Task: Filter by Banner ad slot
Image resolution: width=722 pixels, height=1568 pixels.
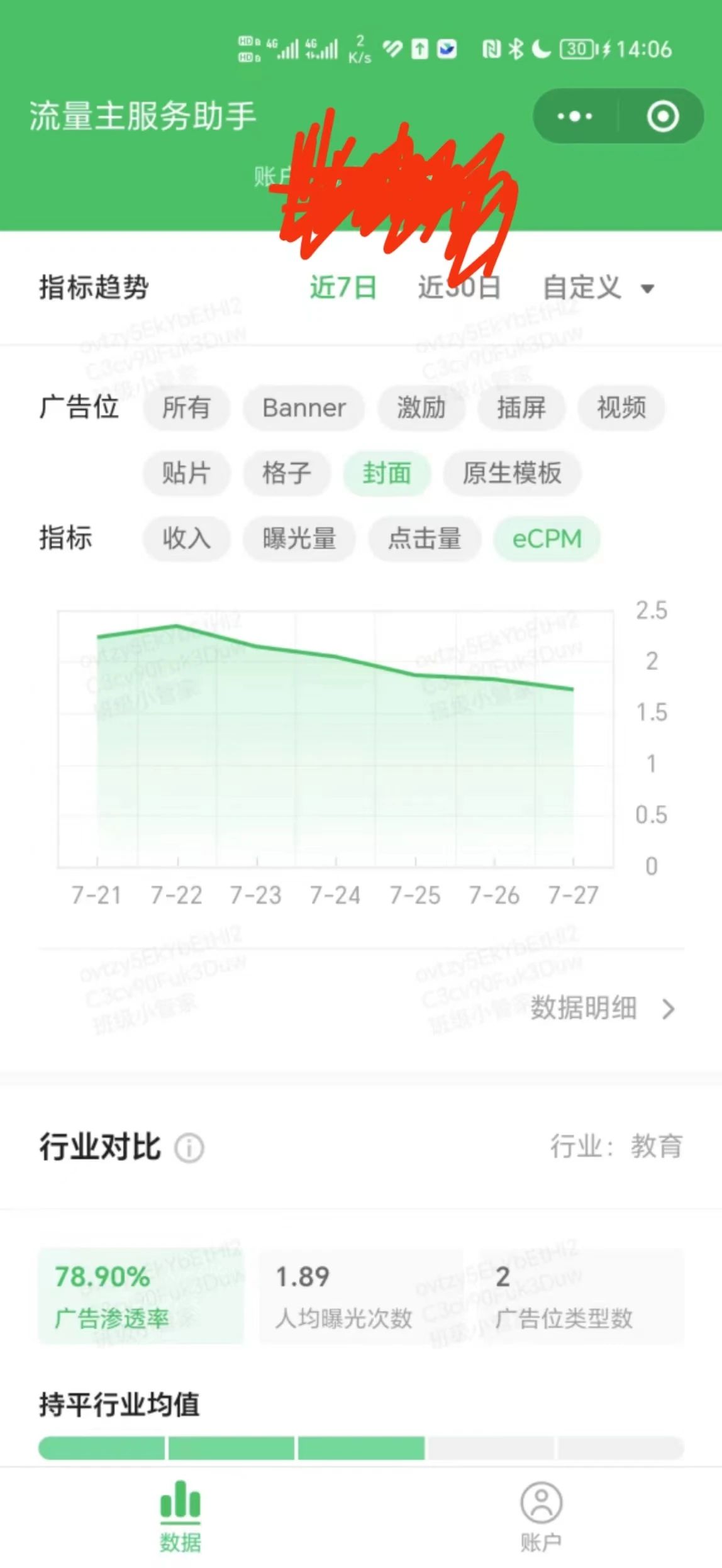Action: pyautogui.click(x=304, y=408)
